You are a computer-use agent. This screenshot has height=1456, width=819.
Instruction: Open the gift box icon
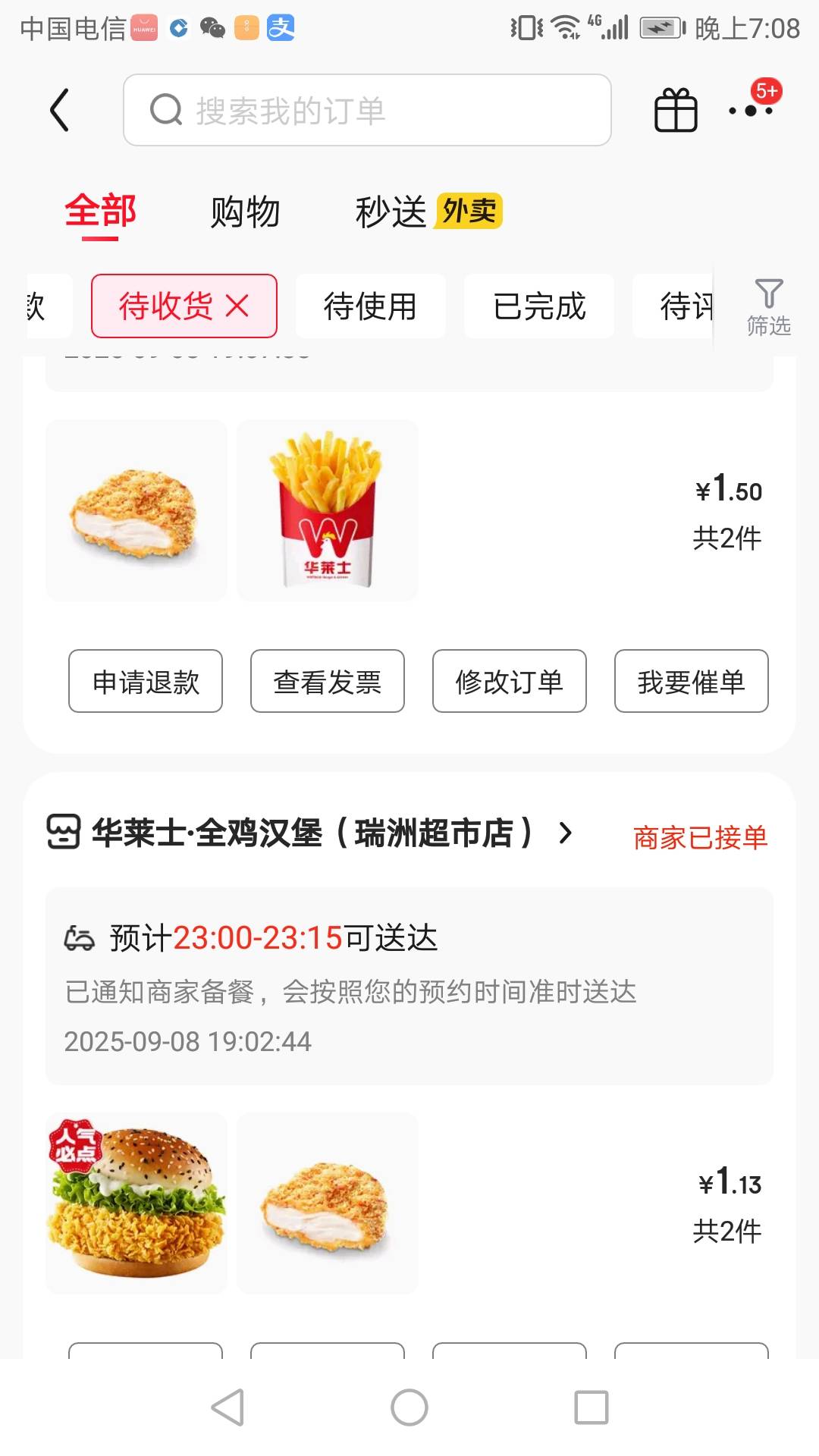[675, 111]
